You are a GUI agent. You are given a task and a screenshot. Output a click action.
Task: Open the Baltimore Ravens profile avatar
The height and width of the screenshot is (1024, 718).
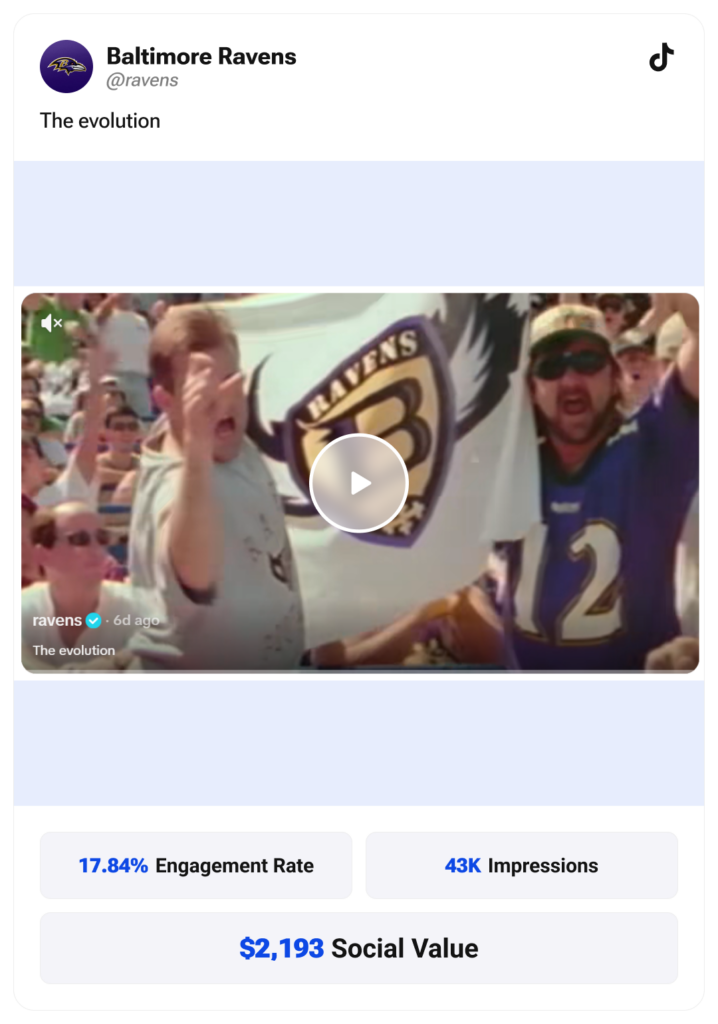pyautogui.click(x=66, y=66)
